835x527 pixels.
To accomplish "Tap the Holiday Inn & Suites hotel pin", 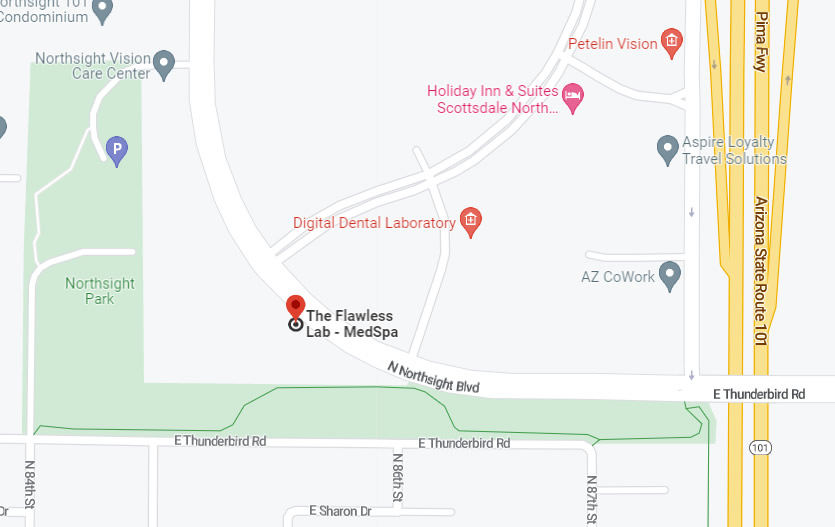I will (x=574, y=96).
